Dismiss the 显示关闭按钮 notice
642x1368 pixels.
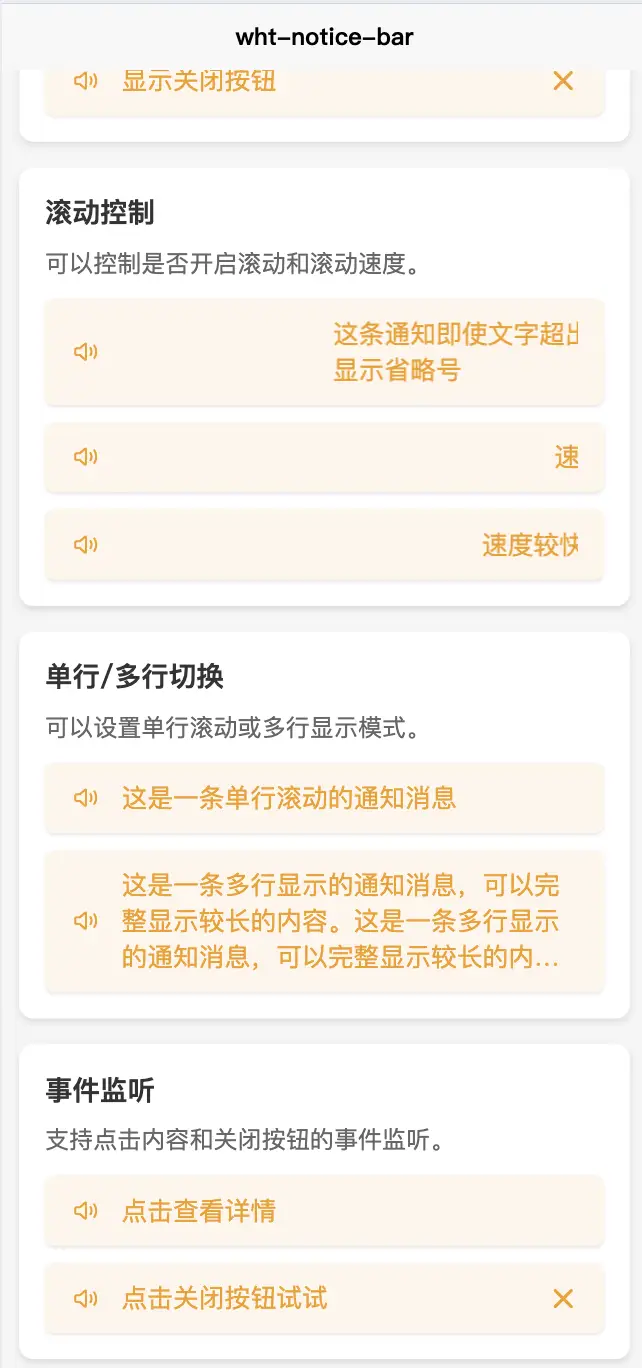click(x=563, y=81)
